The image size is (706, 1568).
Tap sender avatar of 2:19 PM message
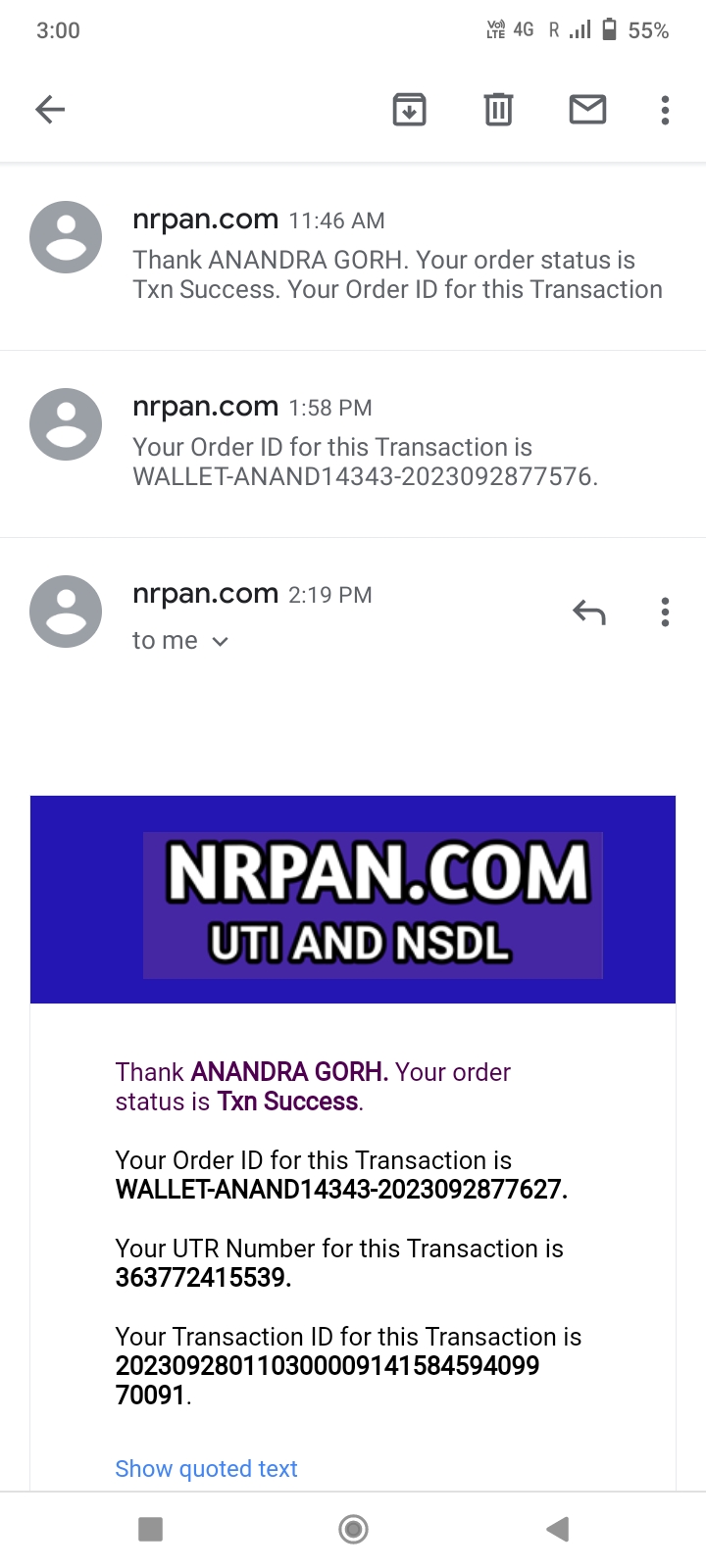[x=66, y=612]
